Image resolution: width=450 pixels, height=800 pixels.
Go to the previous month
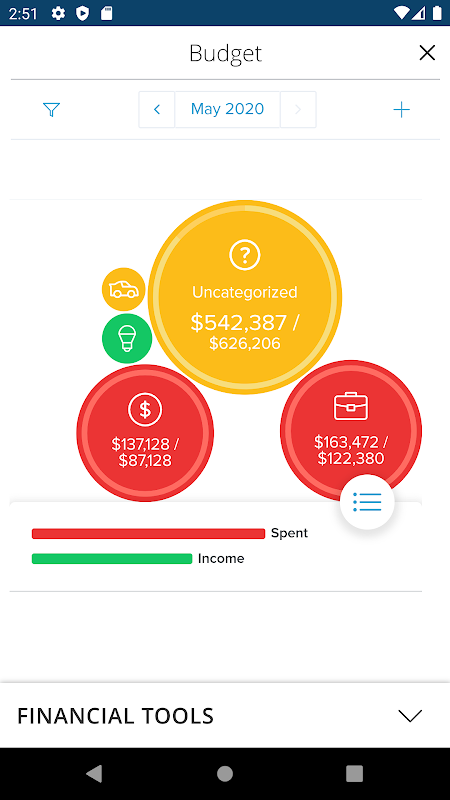157,109
